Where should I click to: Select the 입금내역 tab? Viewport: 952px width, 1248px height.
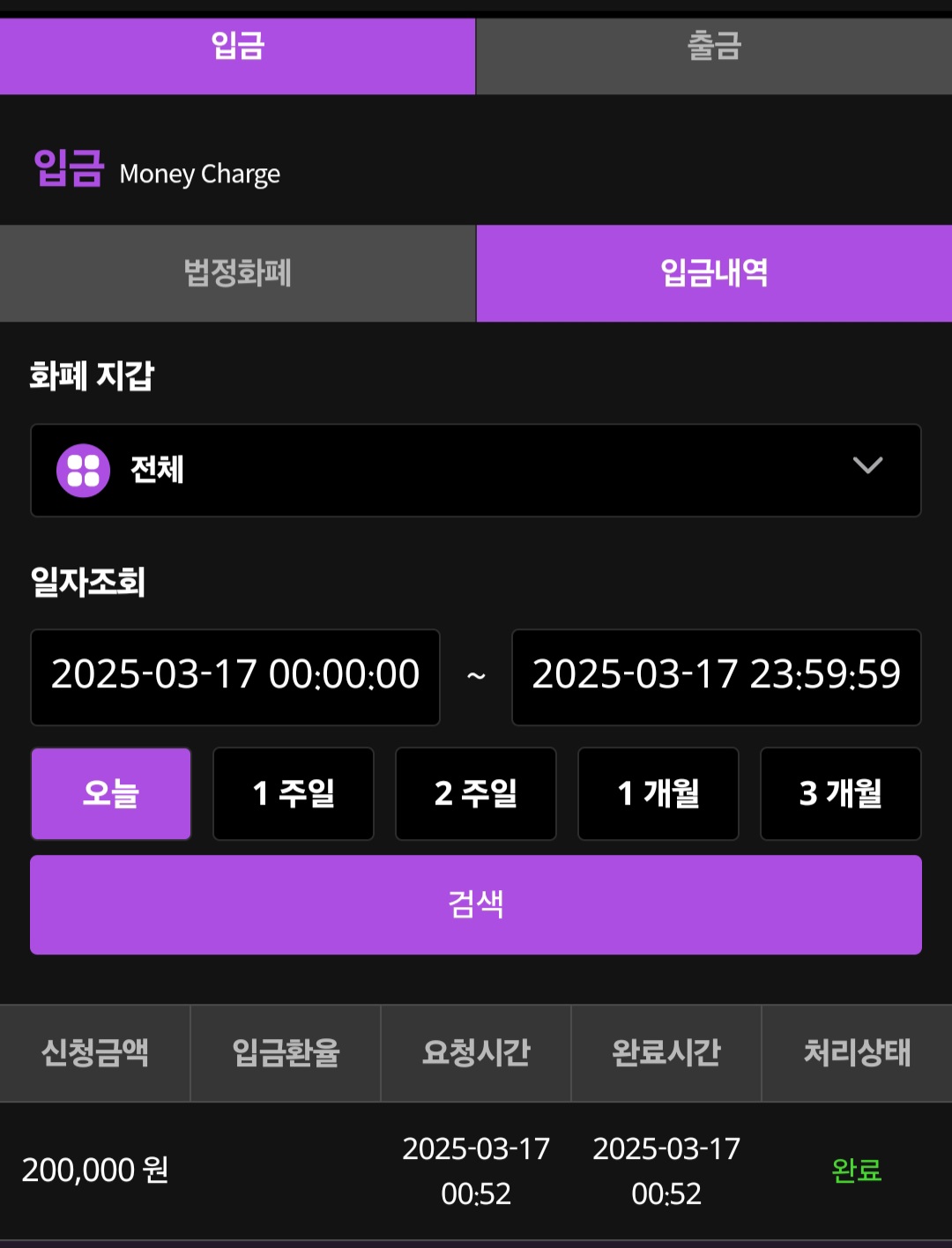(714, 273)
